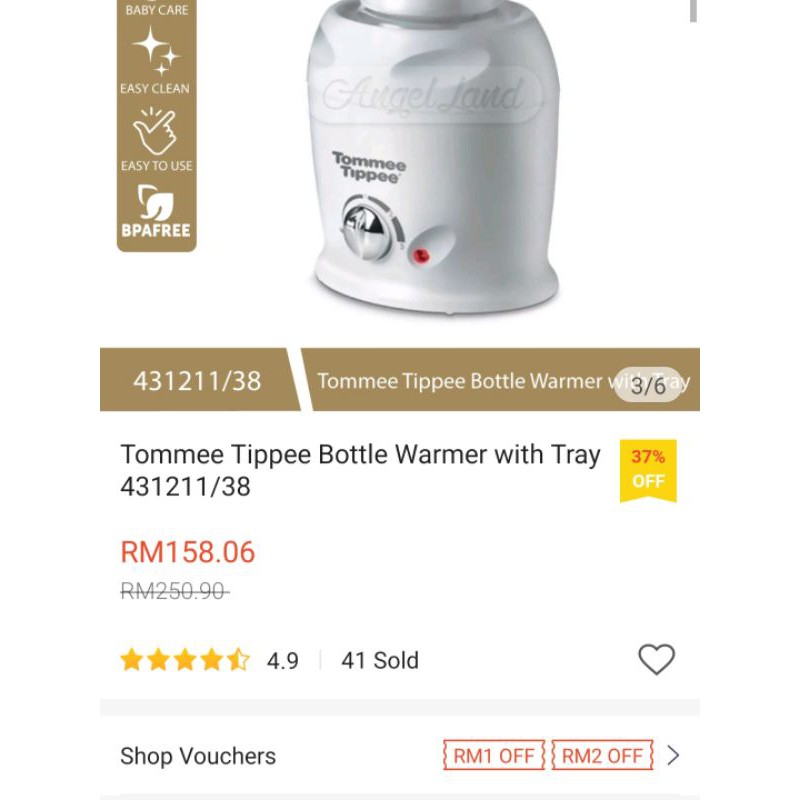Add the bottle warmer to favorites
The image size is (800, 800).
click(656, 659)
